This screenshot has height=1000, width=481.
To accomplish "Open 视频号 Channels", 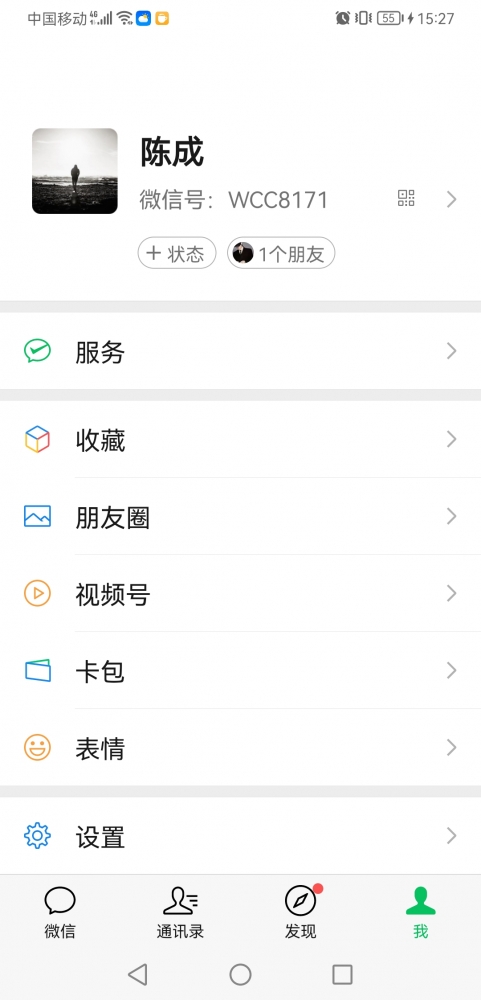I will [x=240, y=594].
